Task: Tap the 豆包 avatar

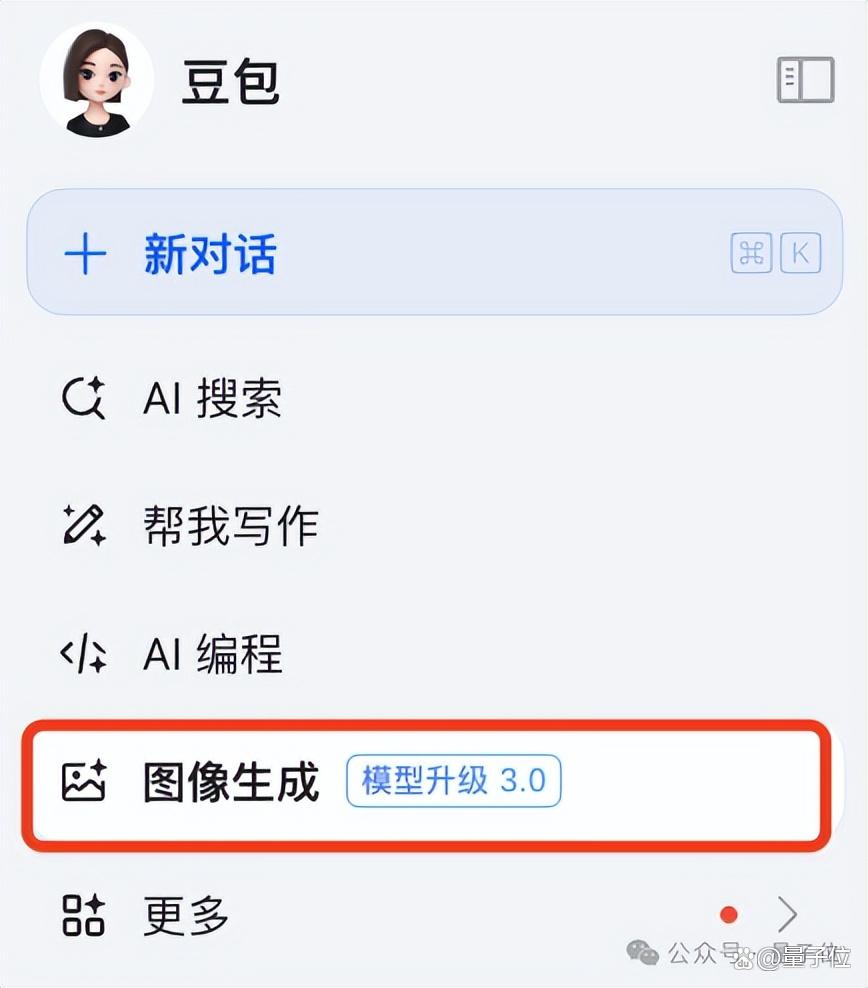Action: pos(96,81)
